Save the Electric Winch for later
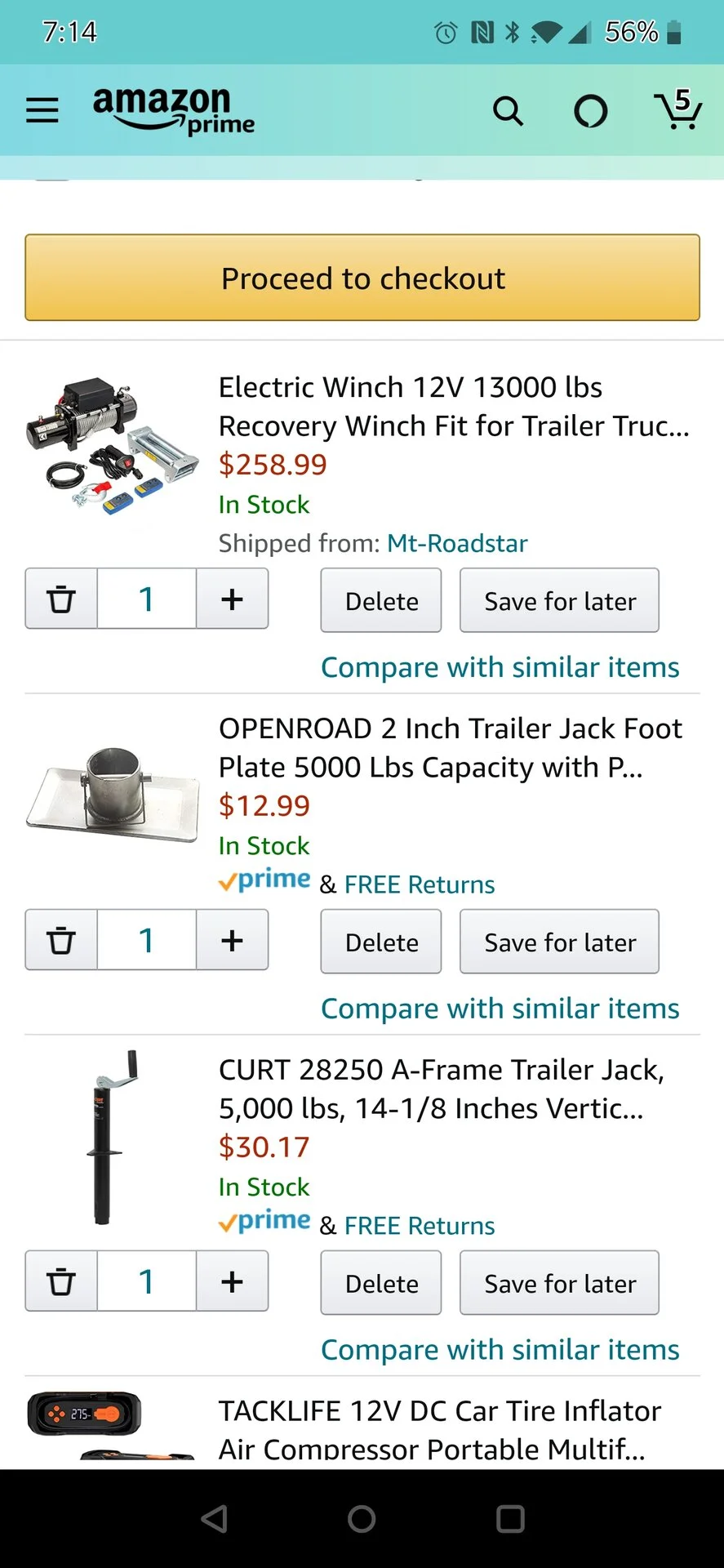Viewport: 724px width, 1568px height. [559, 600]
